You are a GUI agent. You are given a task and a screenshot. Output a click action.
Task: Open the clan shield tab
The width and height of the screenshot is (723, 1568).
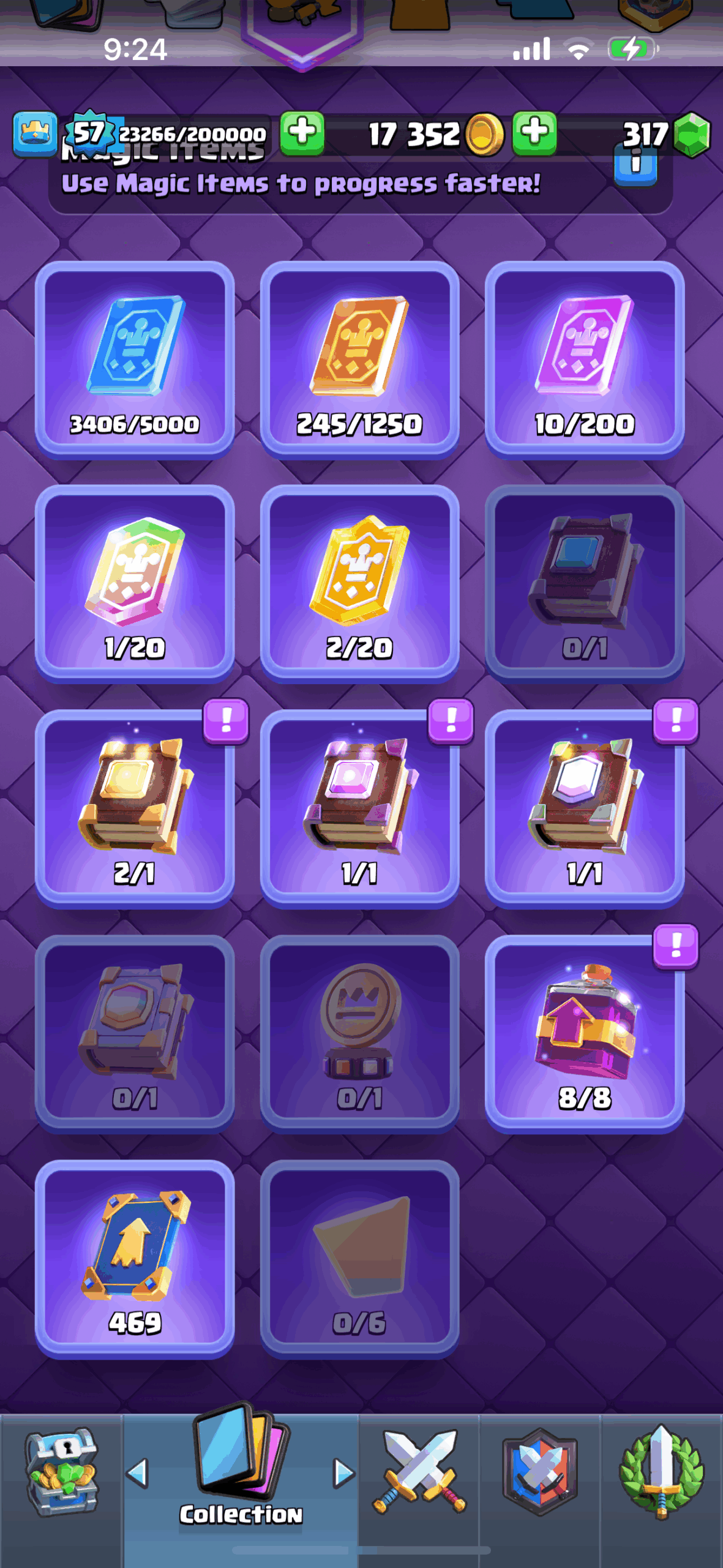coord(540,1472)
